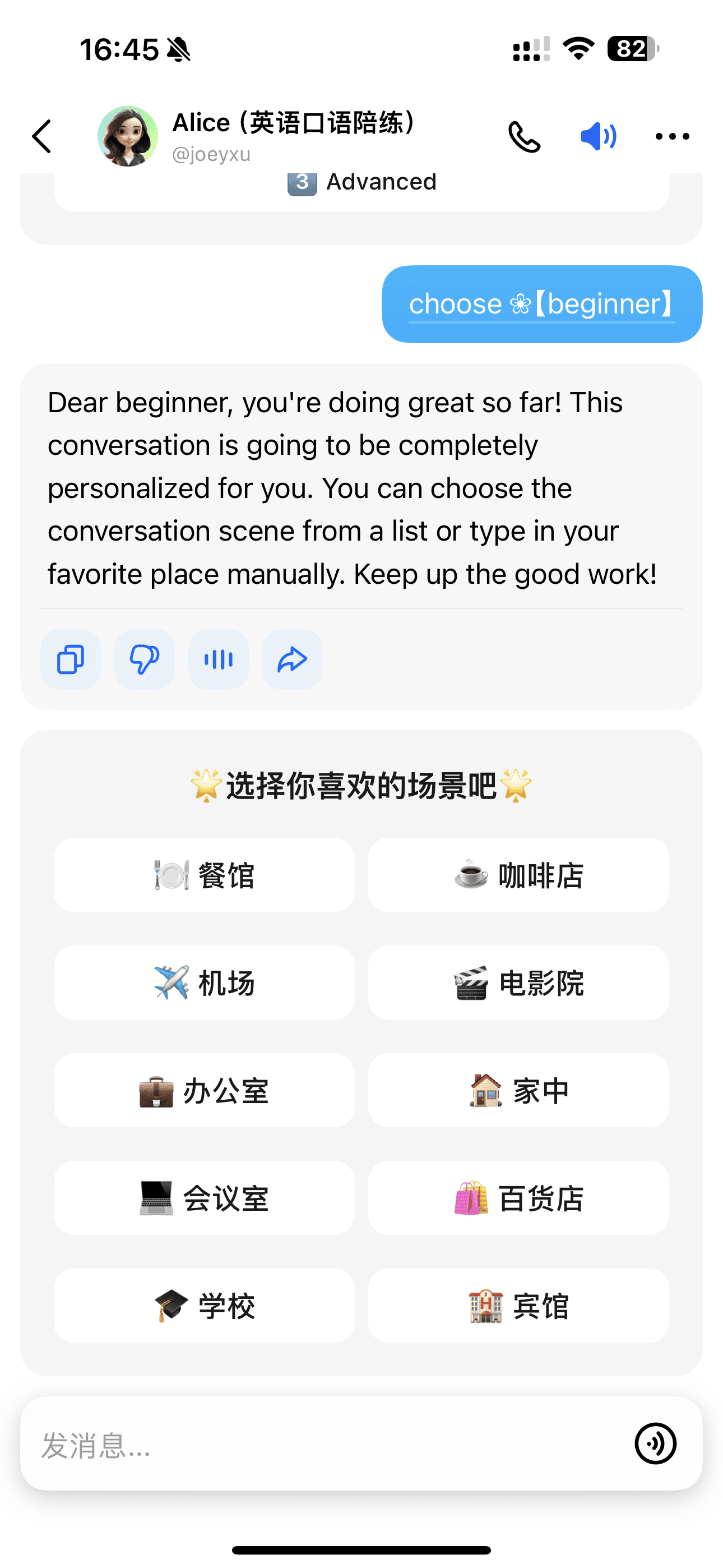This screenshot has height=1568, width=723.
Task: Choose the 咖啡店 coffee shop scene
Action: tap(518, 875)
